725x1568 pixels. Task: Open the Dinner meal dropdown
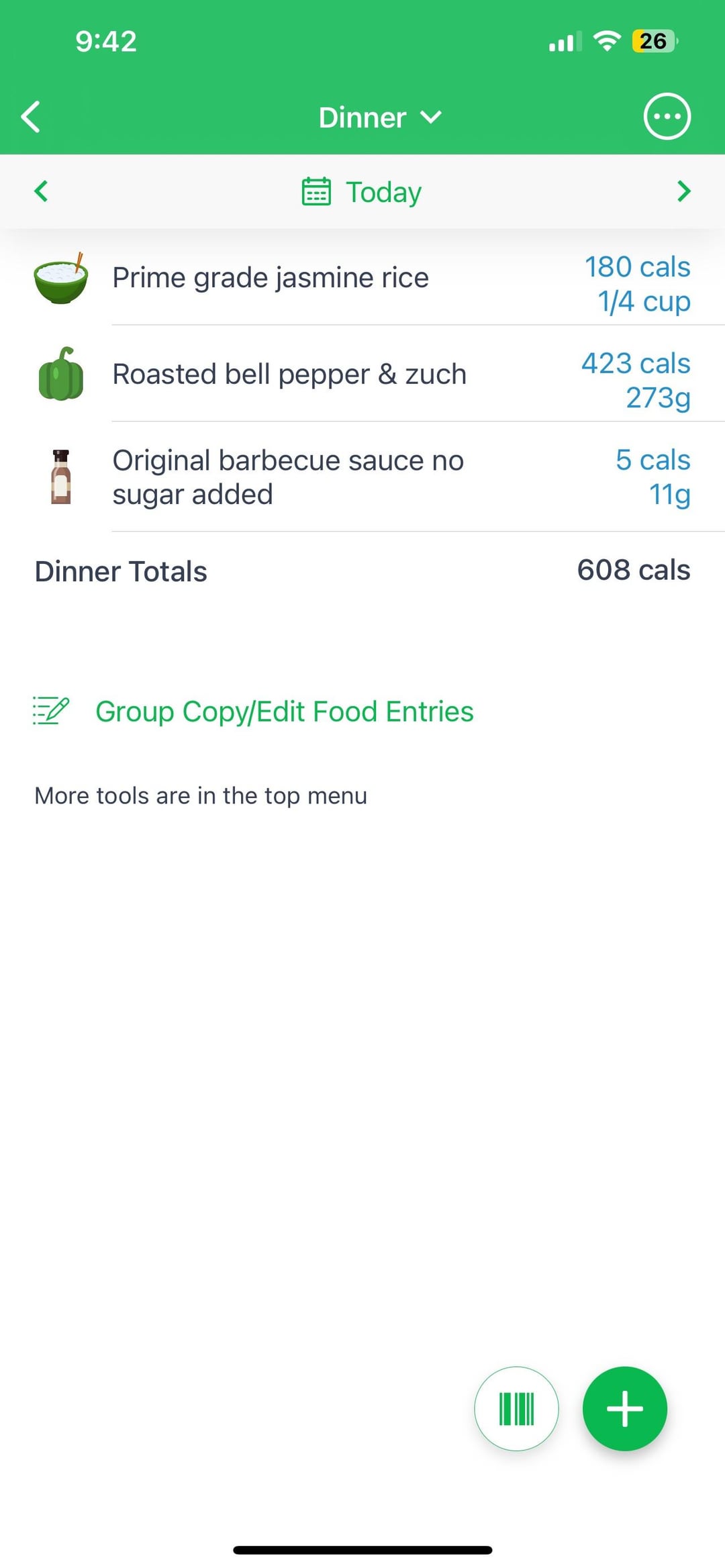(x=380, y=117)
